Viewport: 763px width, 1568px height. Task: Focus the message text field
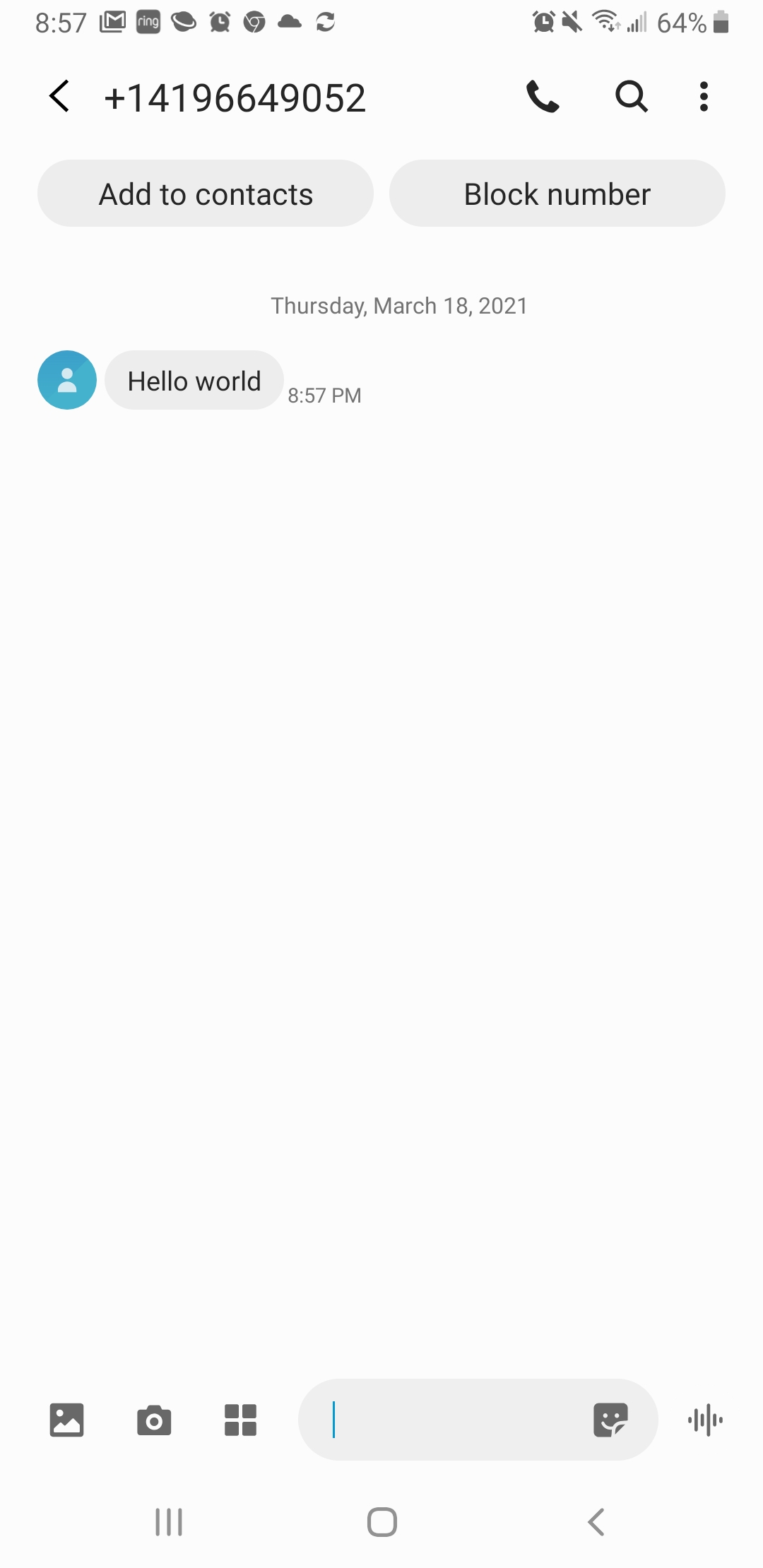(x=452, y=1420)
